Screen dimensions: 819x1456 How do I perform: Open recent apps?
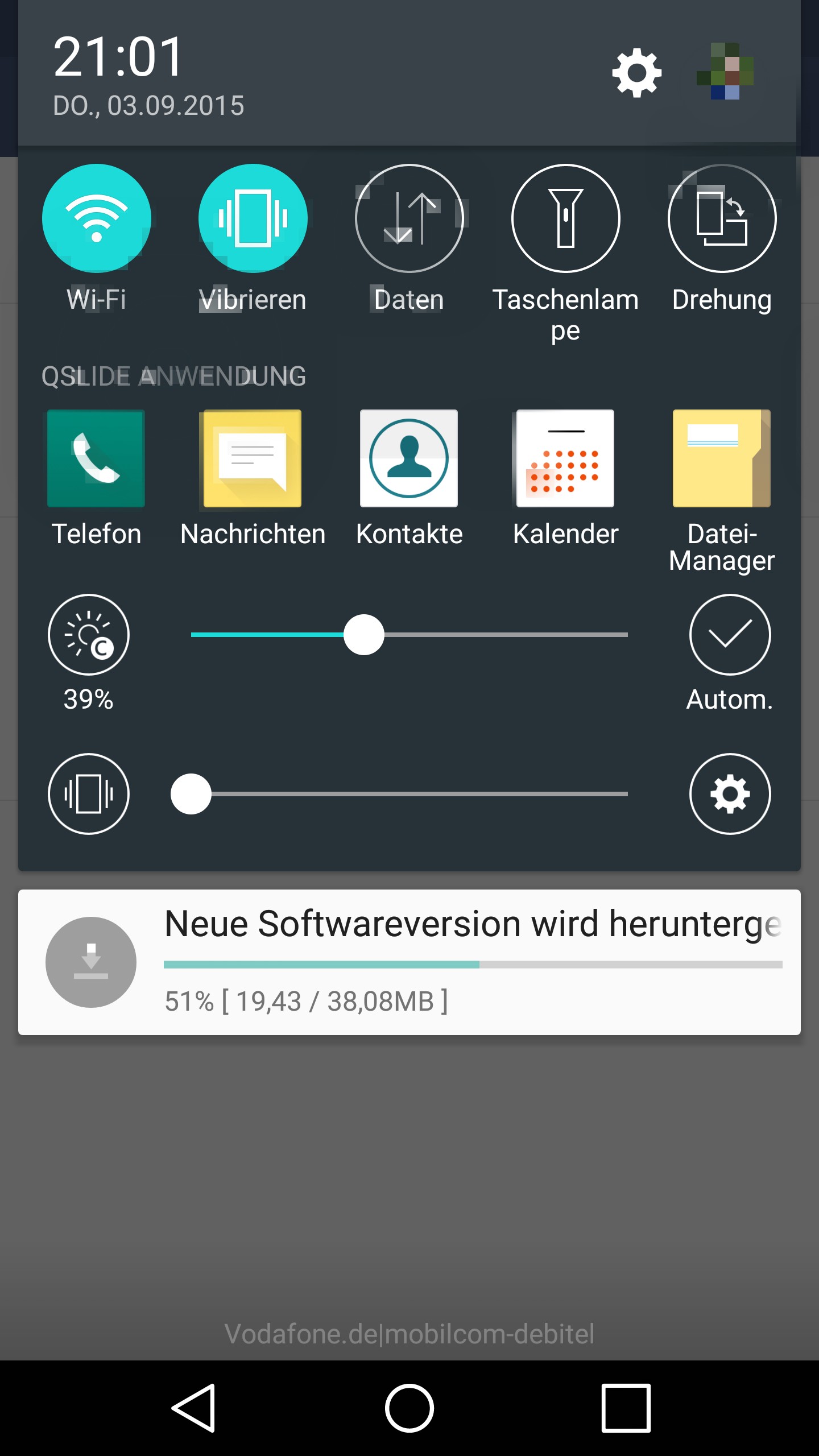[x=626, y=1408]
